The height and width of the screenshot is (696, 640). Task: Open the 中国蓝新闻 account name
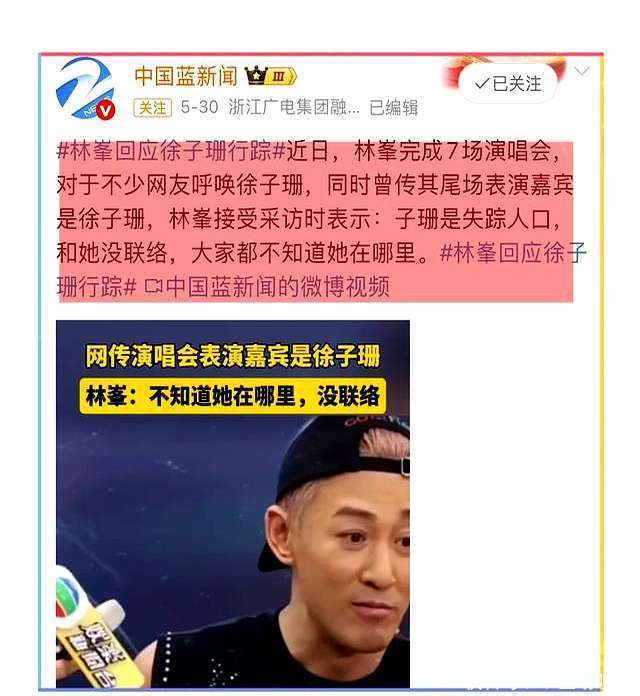(x=186, y=76)
